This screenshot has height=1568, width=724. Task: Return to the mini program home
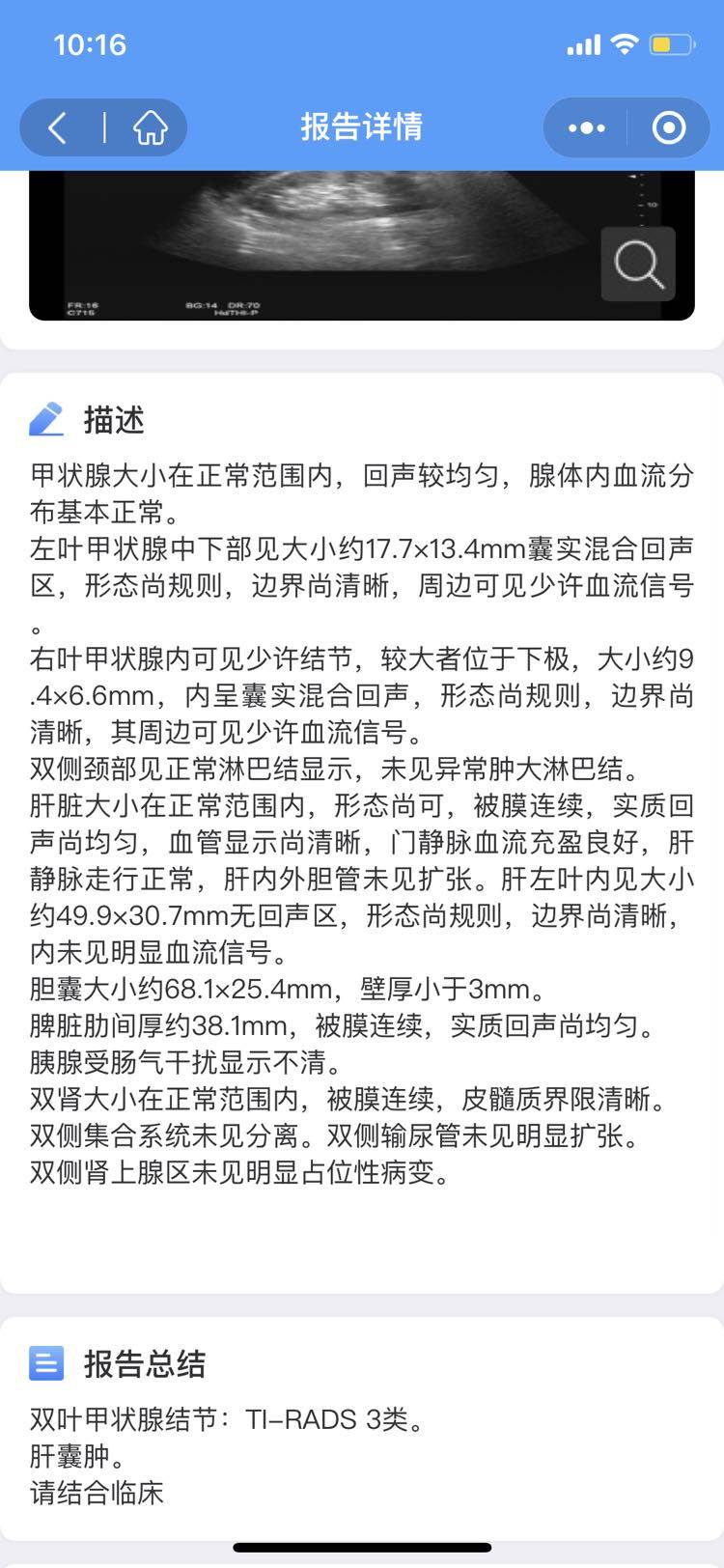[x=149, y=127]
